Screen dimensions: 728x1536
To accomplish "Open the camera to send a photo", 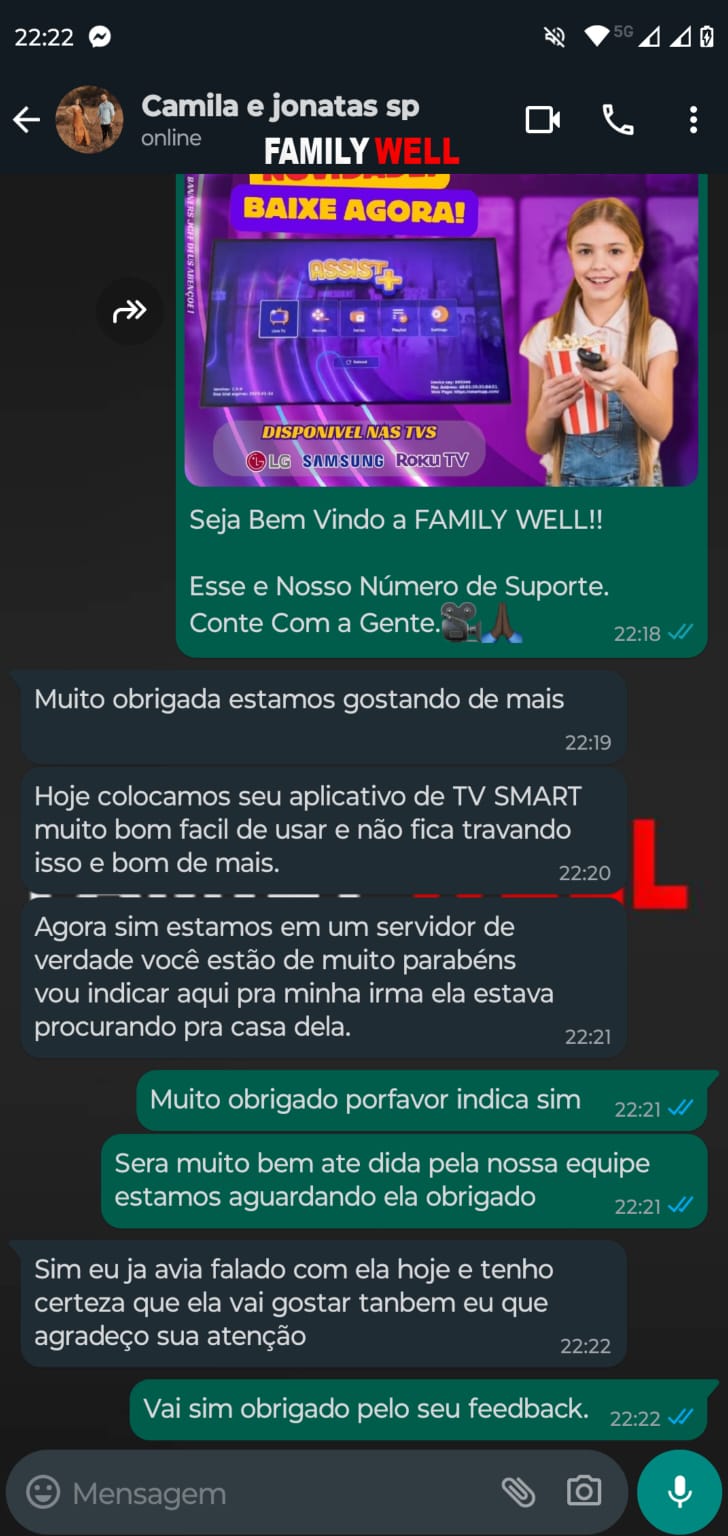I will (x=584, y=1492).
